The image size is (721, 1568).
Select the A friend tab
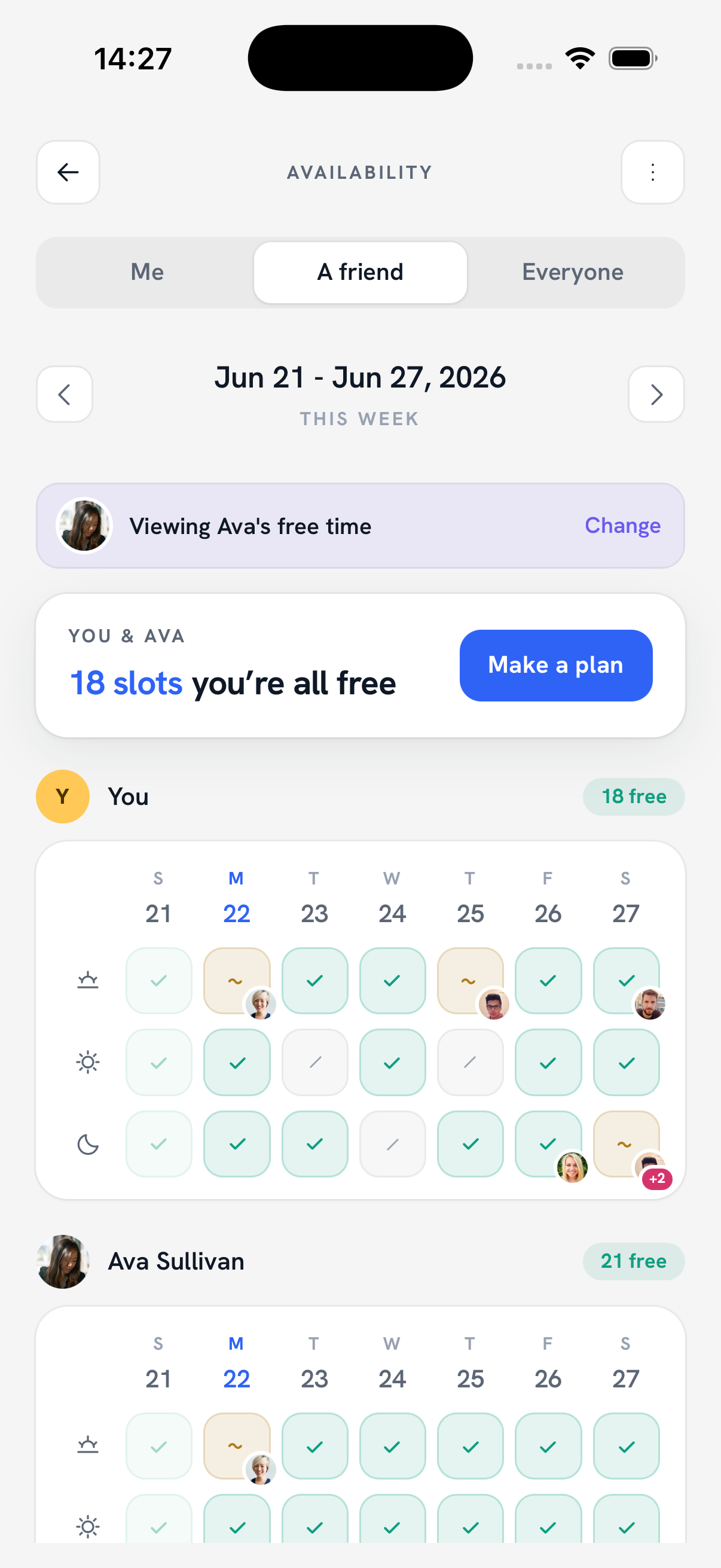coord(360,272)
